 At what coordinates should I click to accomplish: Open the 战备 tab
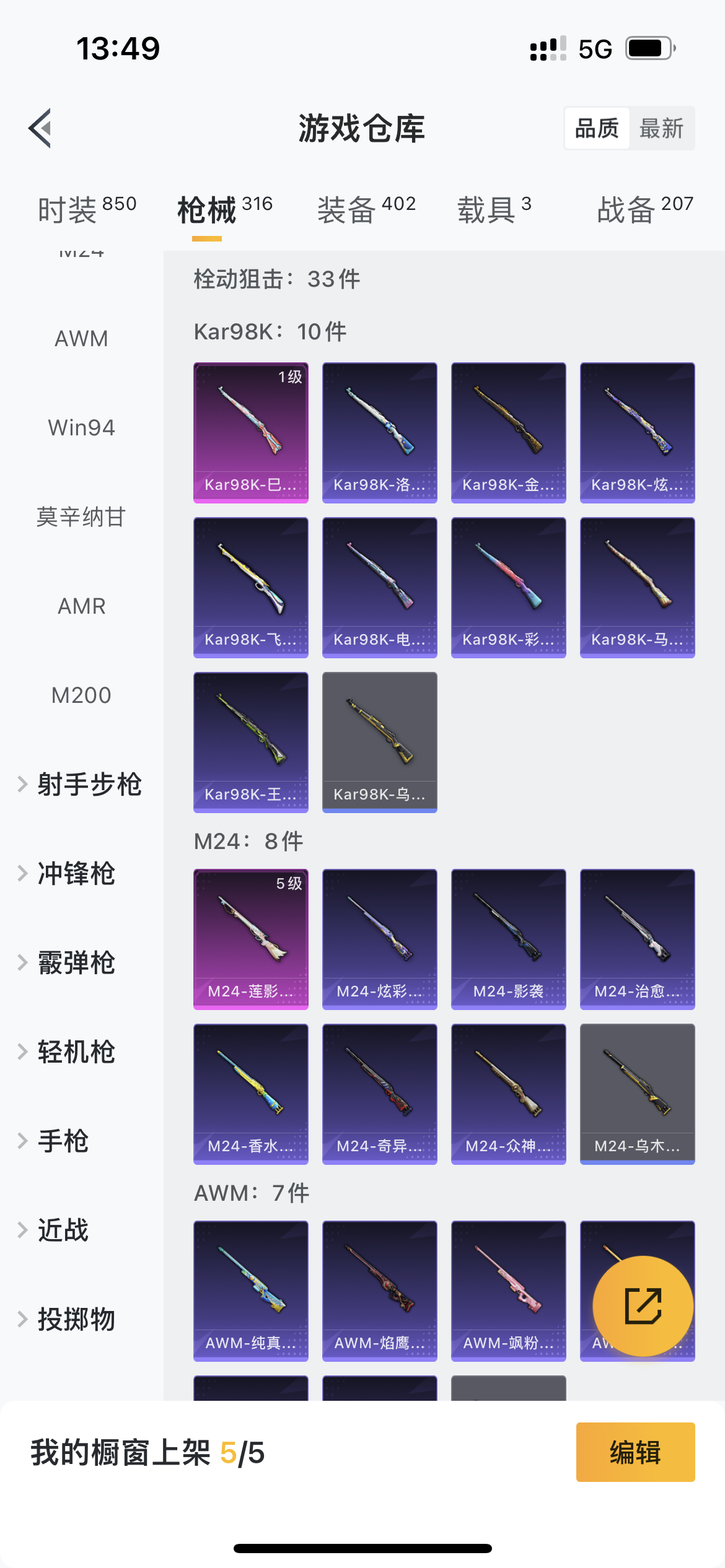pyautogui.click(x=644, y=209)
